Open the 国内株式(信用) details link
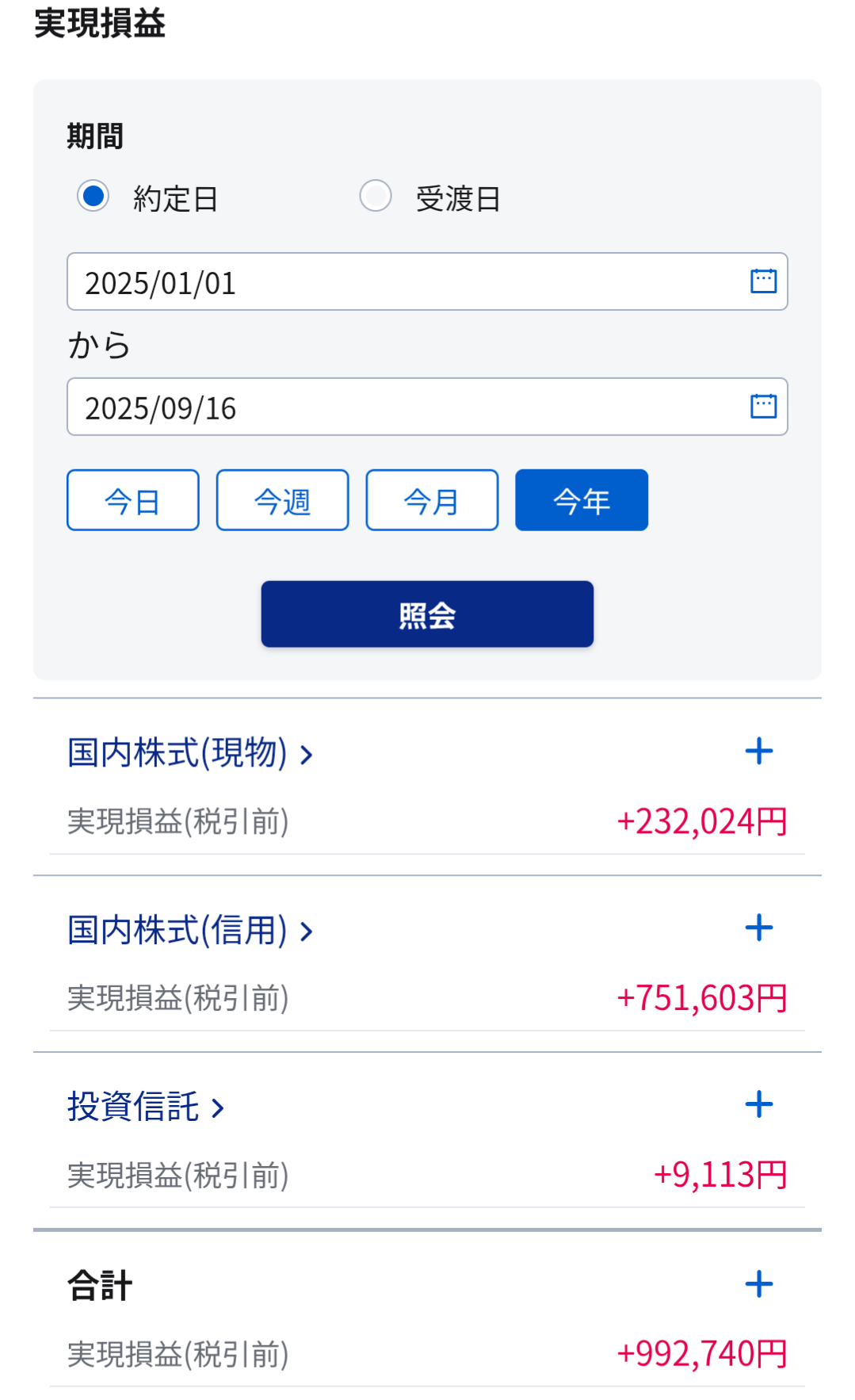Screen dimensions: 855x1400 tap(190, 931)
